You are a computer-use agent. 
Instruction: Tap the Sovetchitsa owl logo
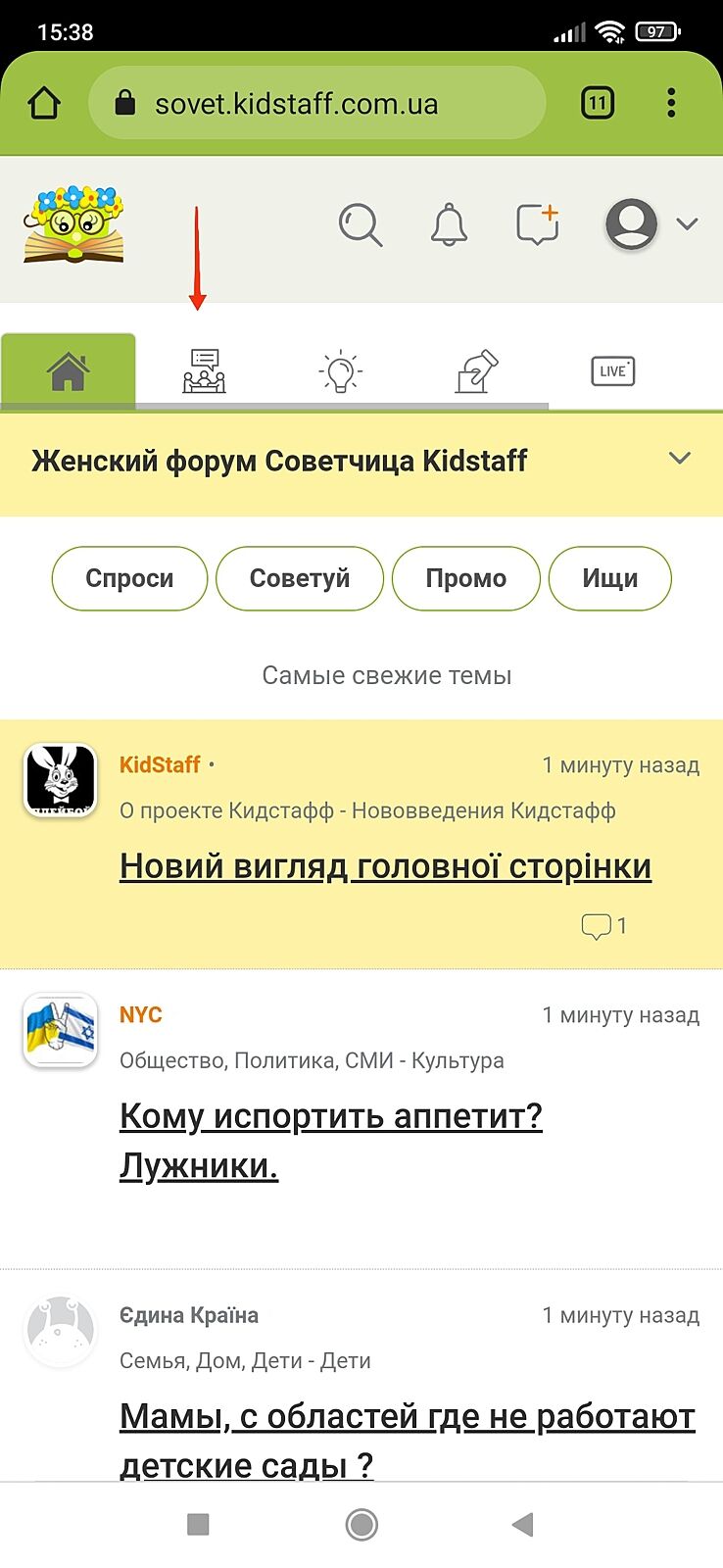click(x=73, y=224)
